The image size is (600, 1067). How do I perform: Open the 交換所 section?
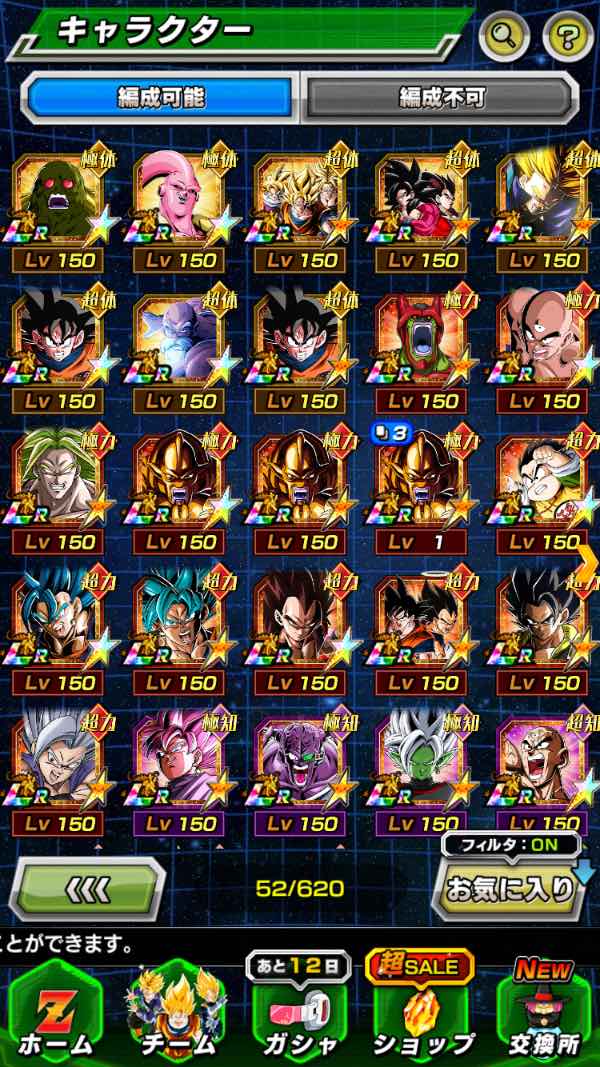coord(545,1010)
